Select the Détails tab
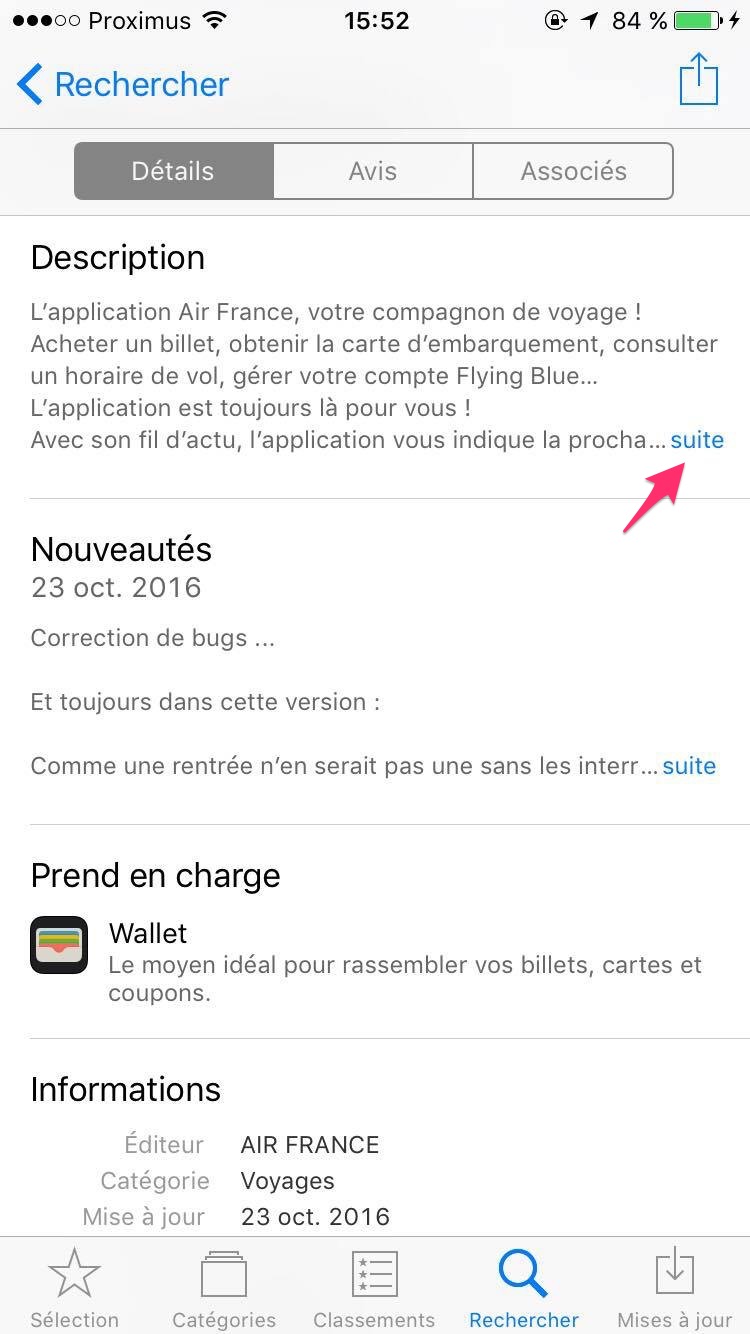This screenshot has width=750, height=1334. point(172,170)
